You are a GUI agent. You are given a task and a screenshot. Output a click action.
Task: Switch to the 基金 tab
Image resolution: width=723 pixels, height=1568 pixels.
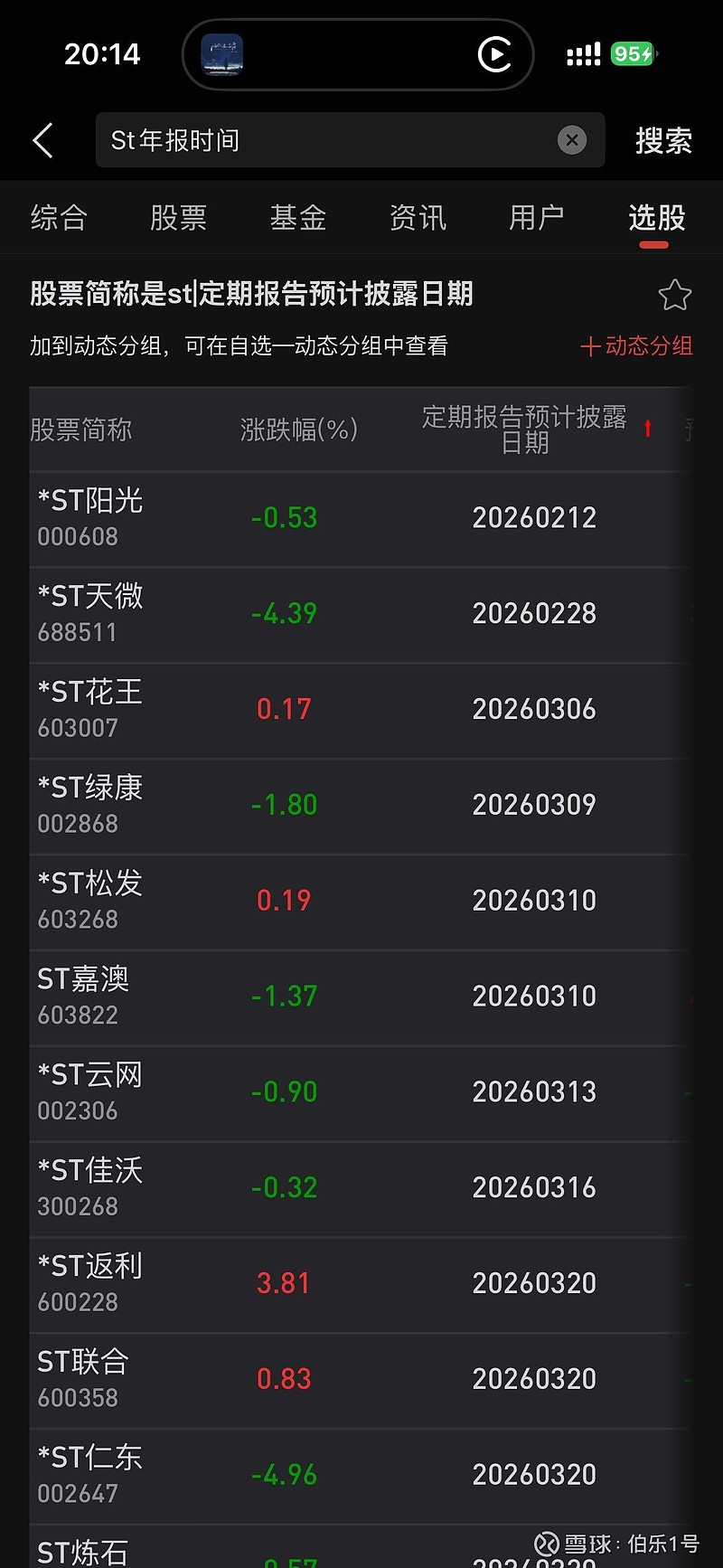(297, 218)
